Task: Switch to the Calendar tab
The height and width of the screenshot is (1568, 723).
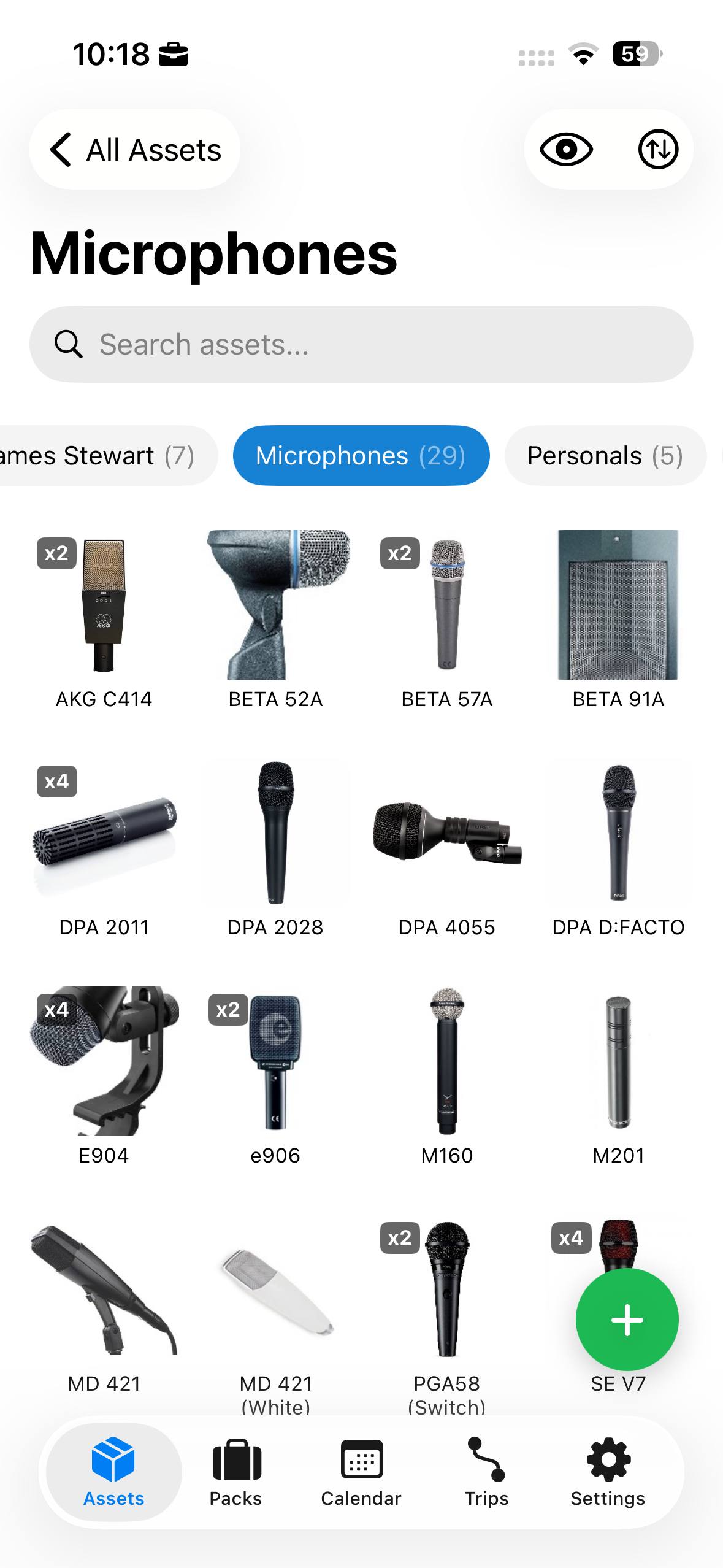Action: tap(361, 1472)
